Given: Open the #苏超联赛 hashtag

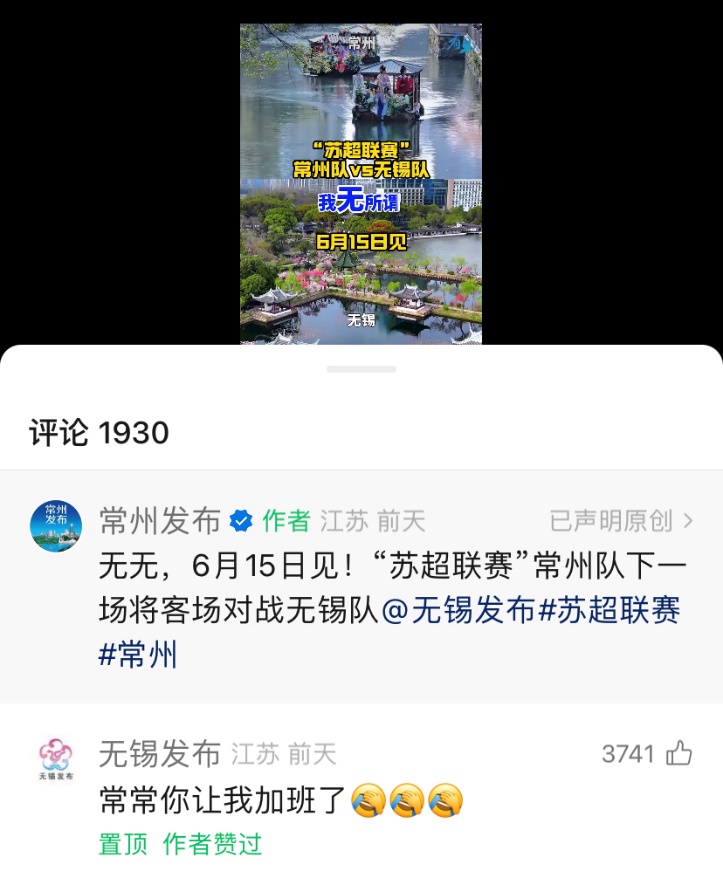Looking at the screenshot, I should [x=609, y=610].
